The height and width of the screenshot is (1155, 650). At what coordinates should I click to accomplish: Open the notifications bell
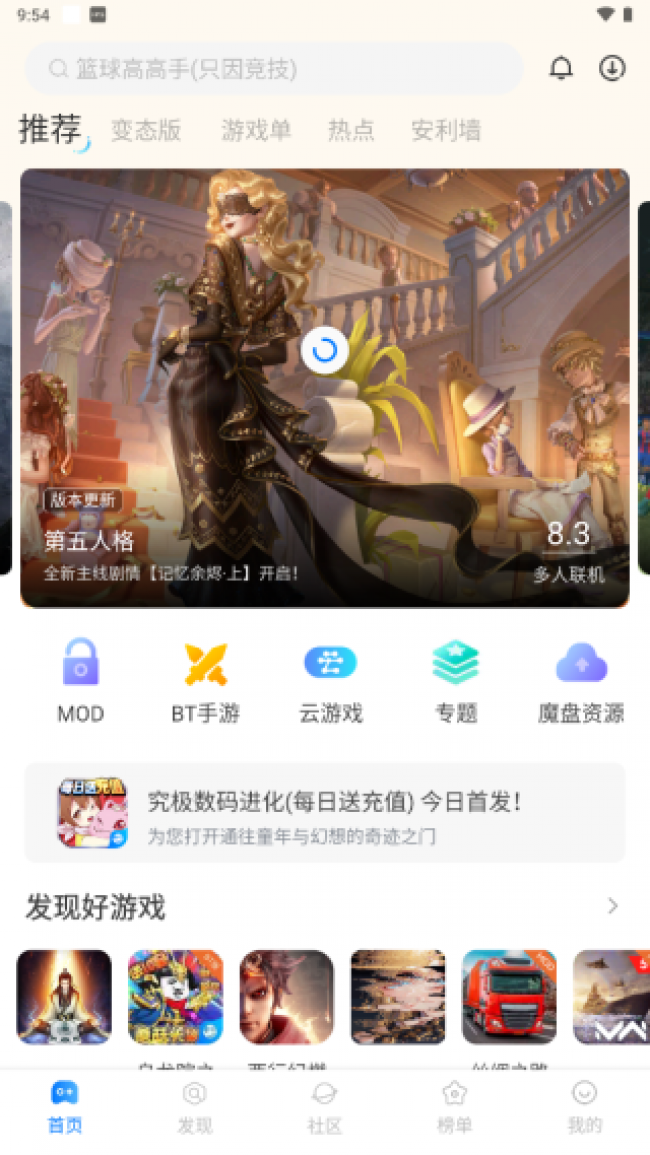coord(562,68)
